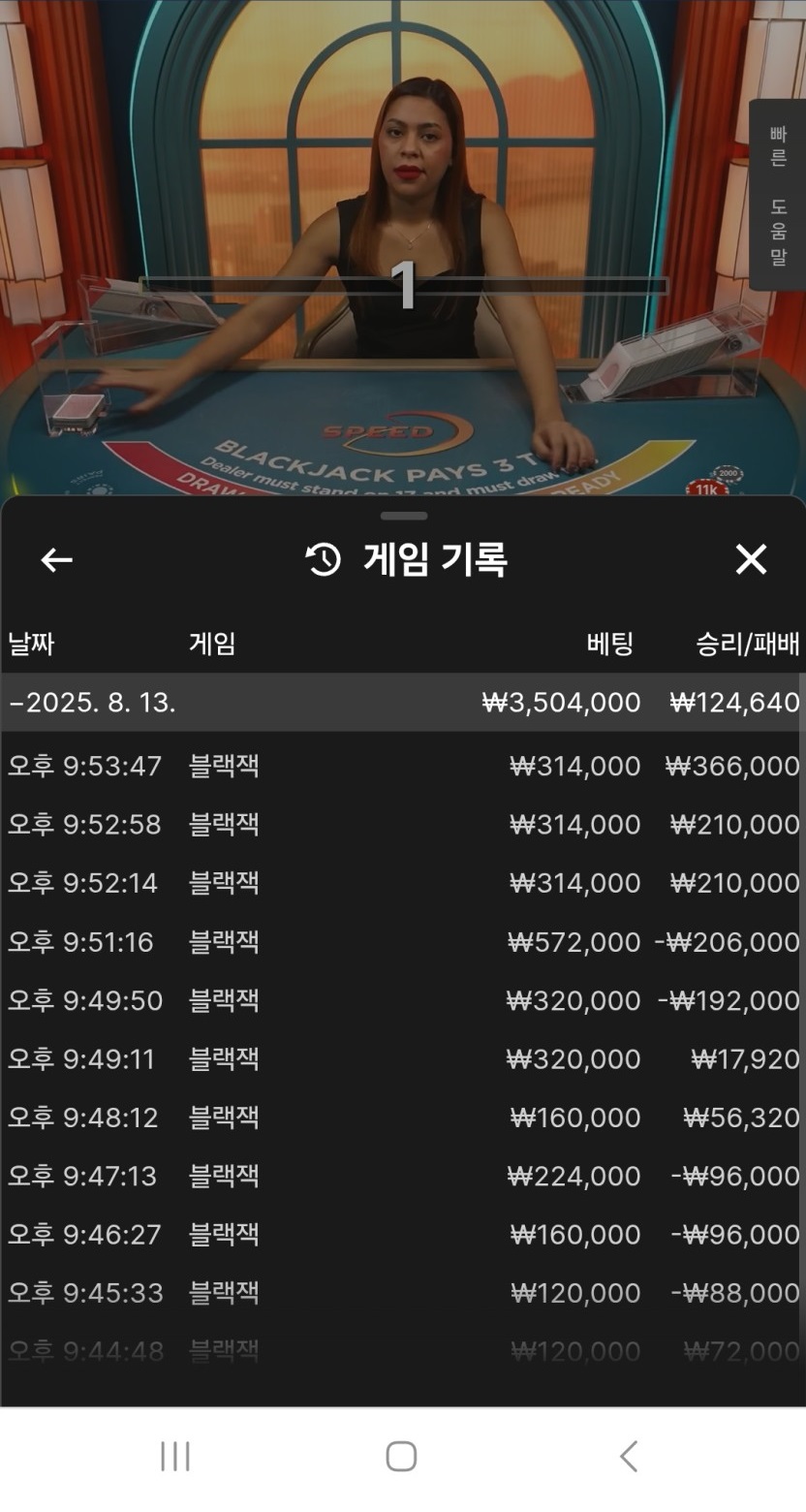Select the 9:53:47 블랙잭 game record

(403, 766)
